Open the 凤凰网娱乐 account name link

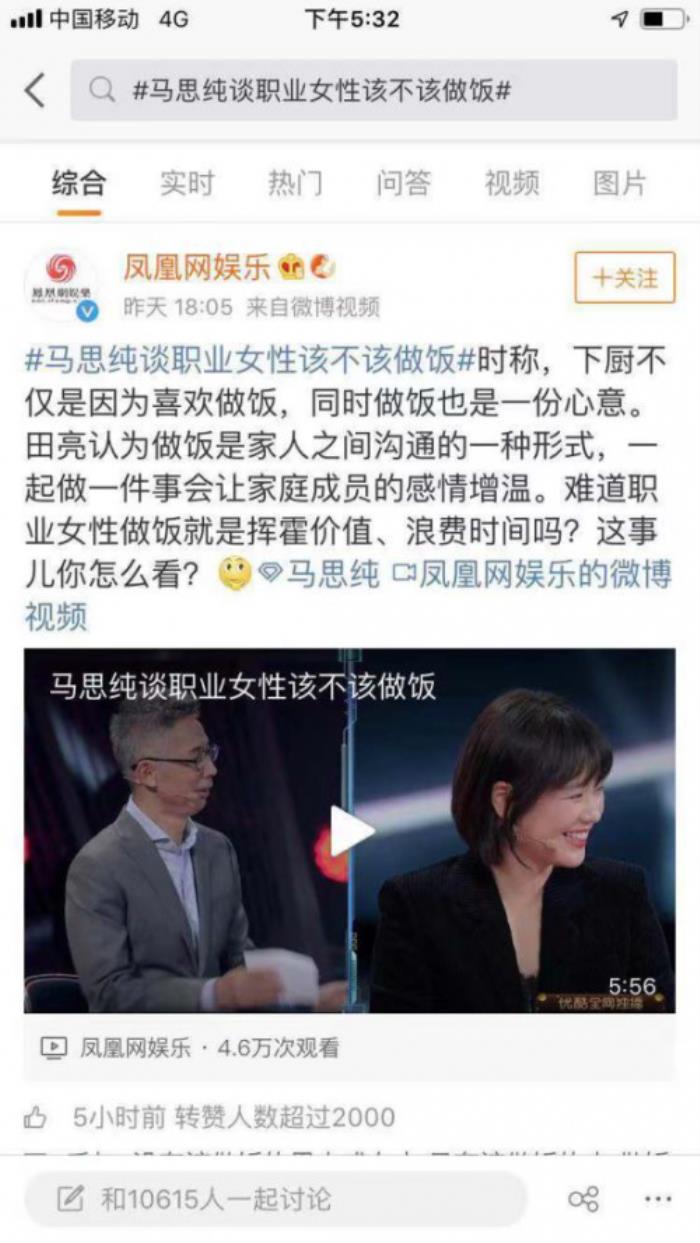pos(197,266)
